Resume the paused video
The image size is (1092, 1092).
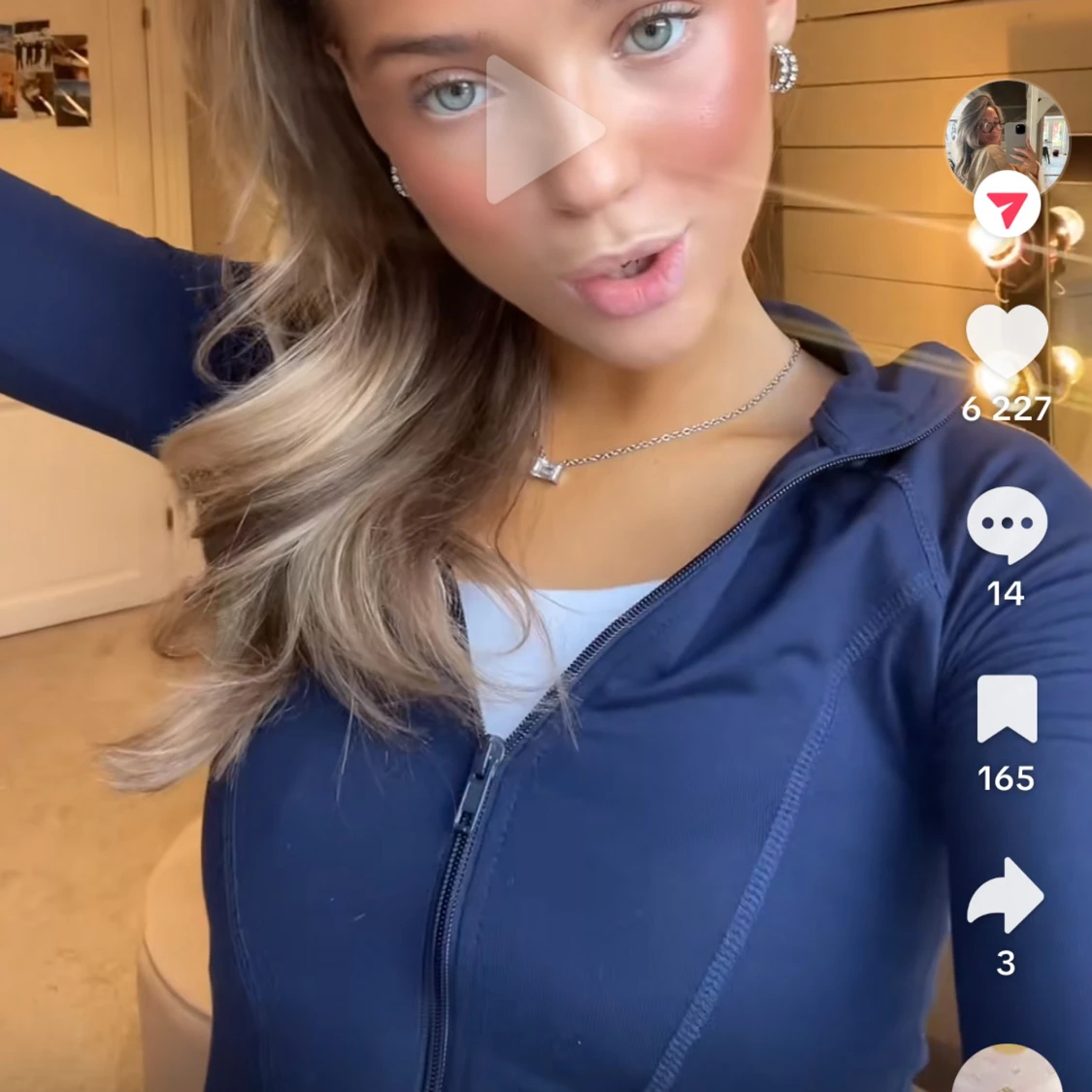[541, 130]
